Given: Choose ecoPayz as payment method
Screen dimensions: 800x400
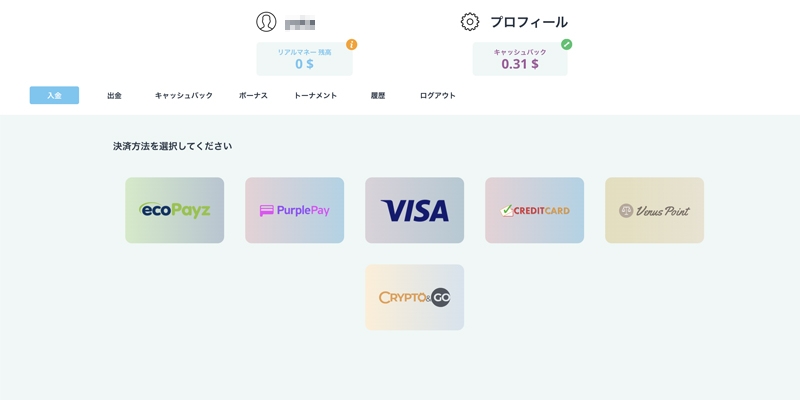Looking at the screenshot, I should tap(174, 210).
